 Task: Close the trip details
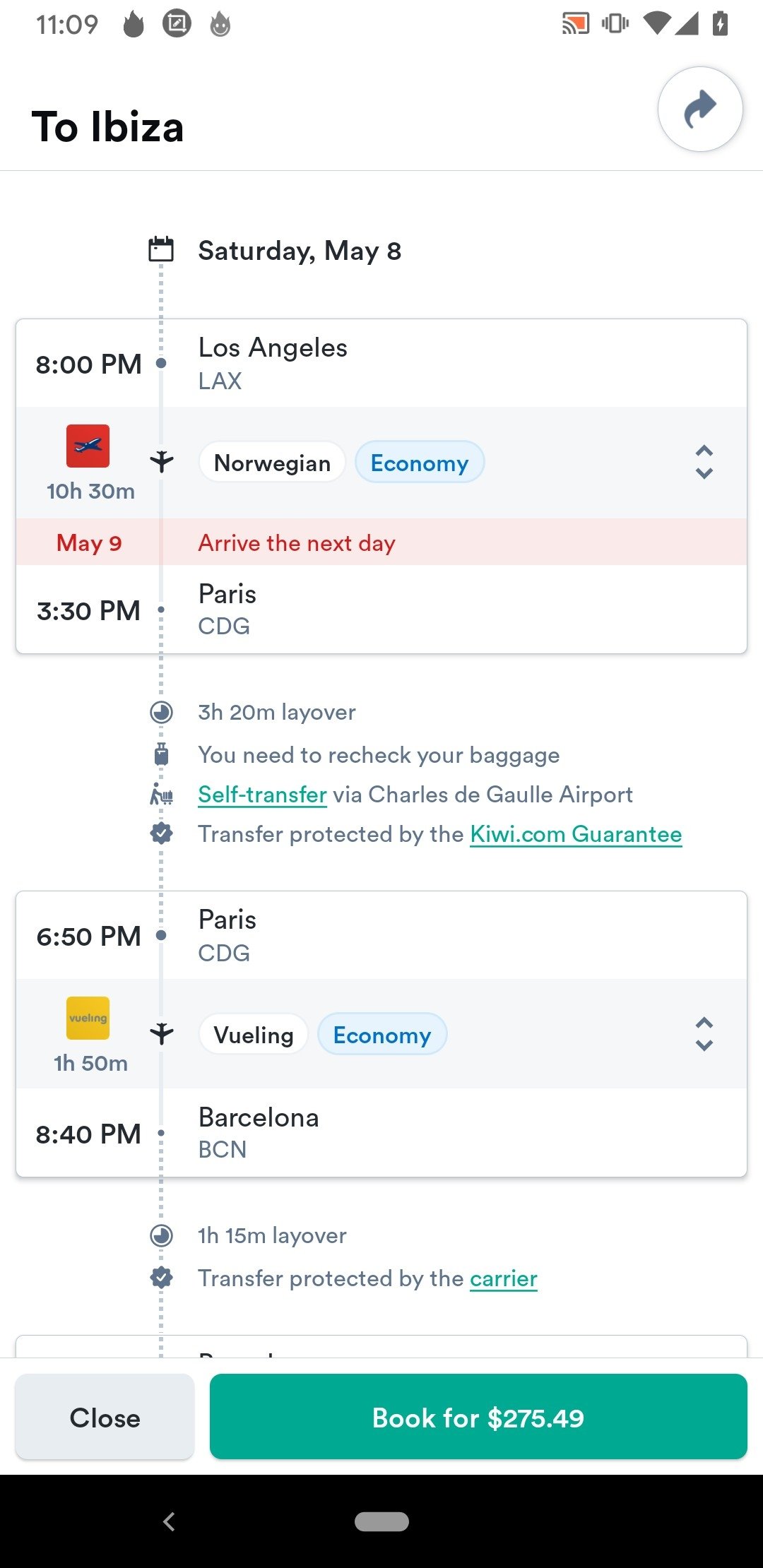[x=105, y=1417]
